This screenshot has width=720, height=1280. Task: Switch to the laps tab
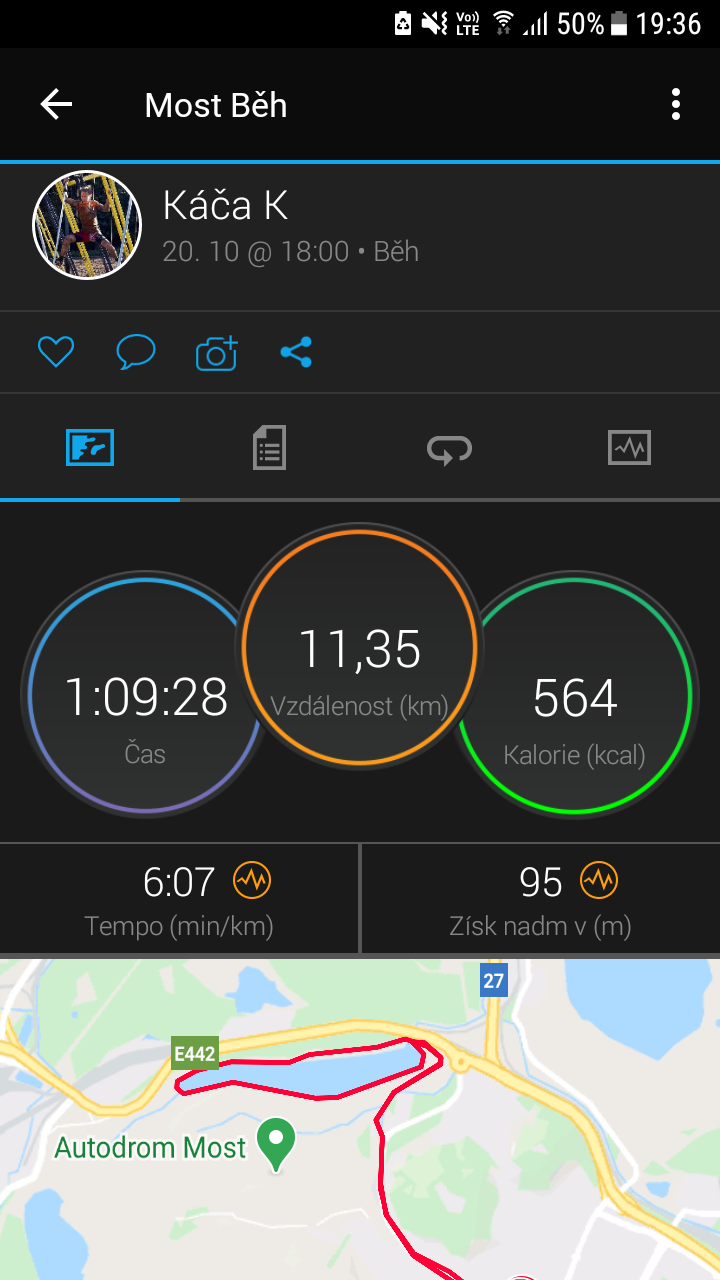(450, 448)
